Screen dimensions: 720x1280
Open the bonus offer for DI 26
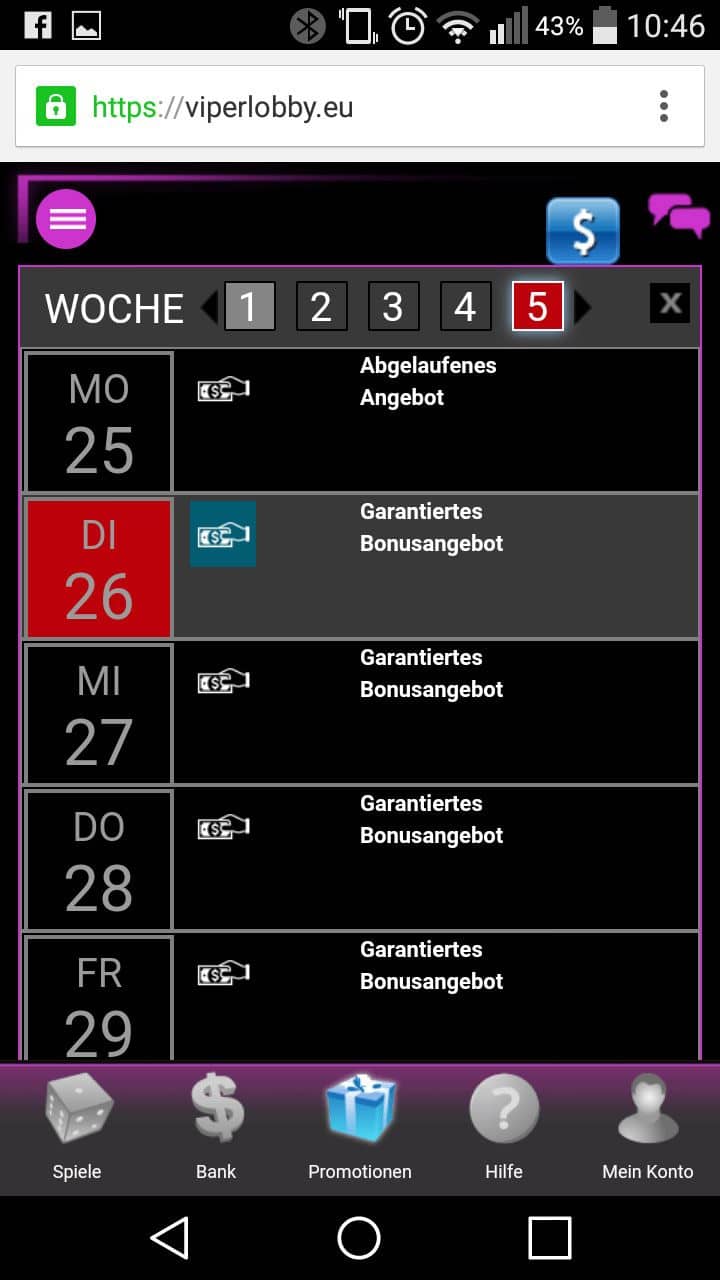(x=360, y=566)
